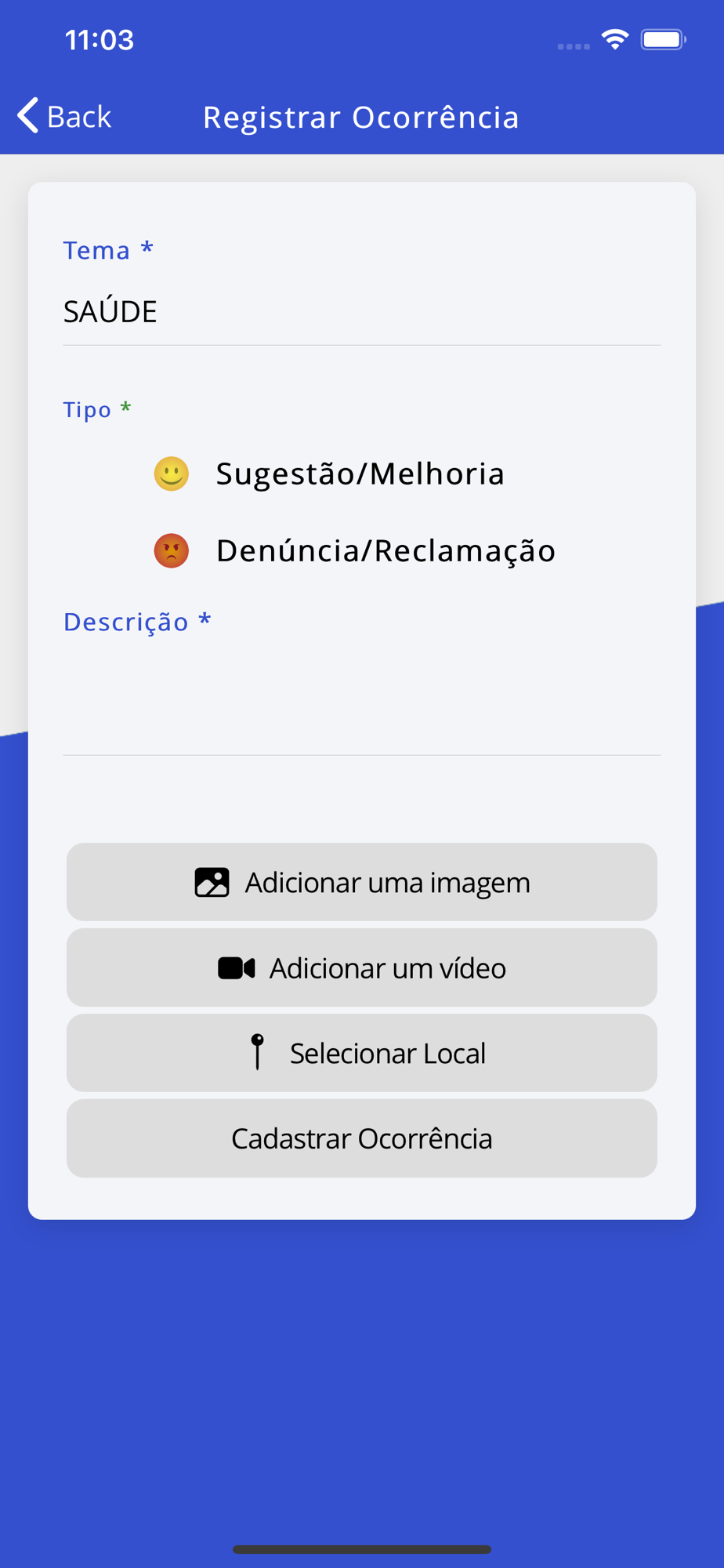Open Selecionar Local

(x=361, y=1053)
